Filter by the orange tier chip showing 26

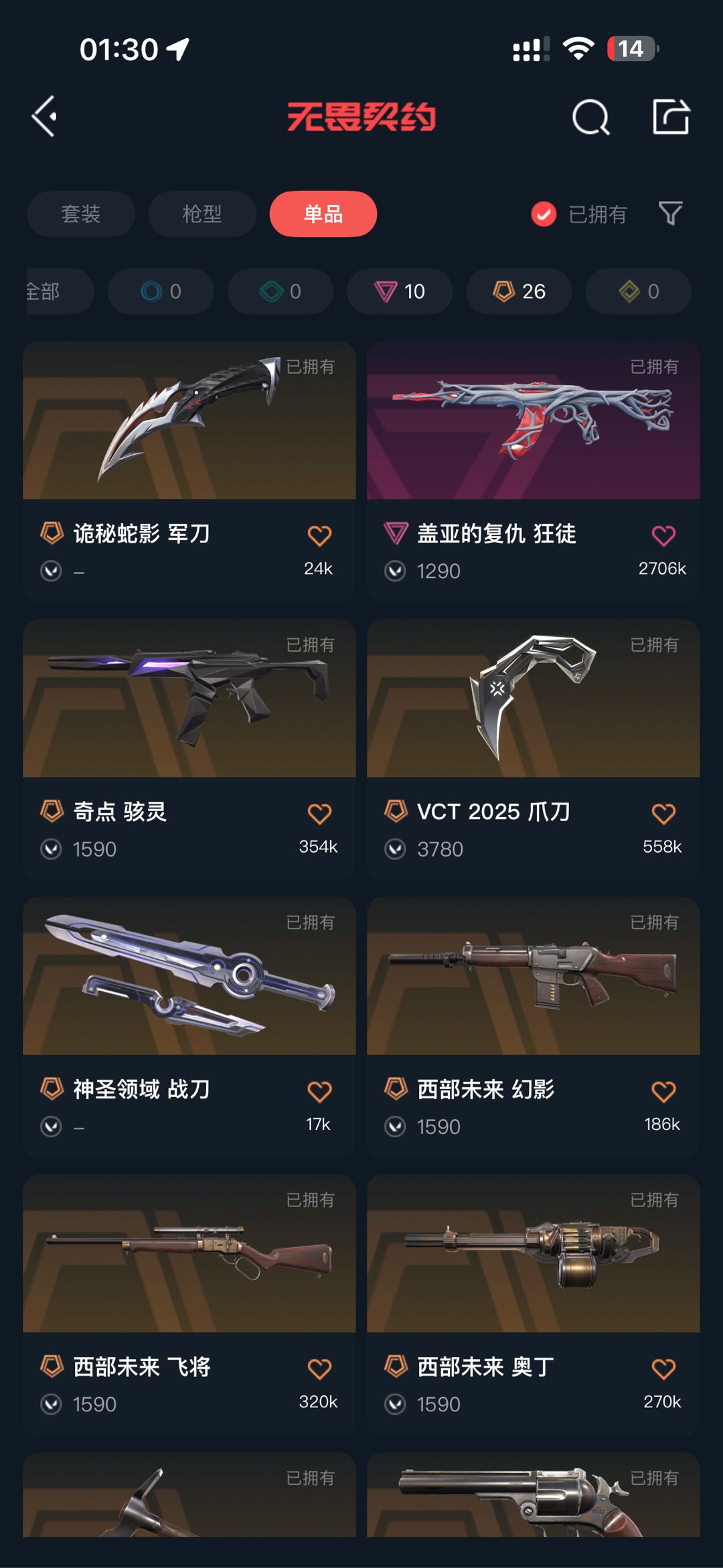click(x=519, y=291)
